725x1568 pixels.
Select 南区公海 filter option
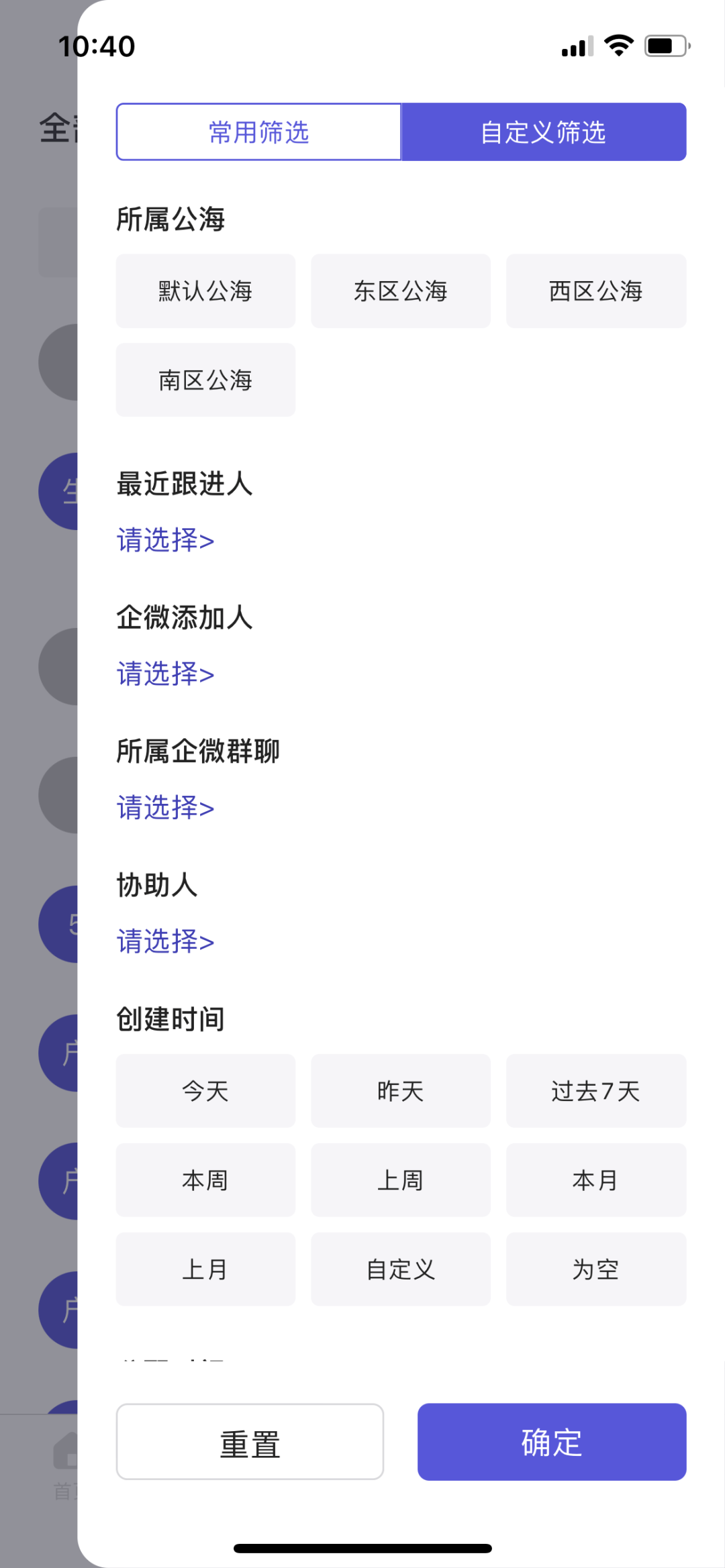pyautogui.click(x=205, y=380)
